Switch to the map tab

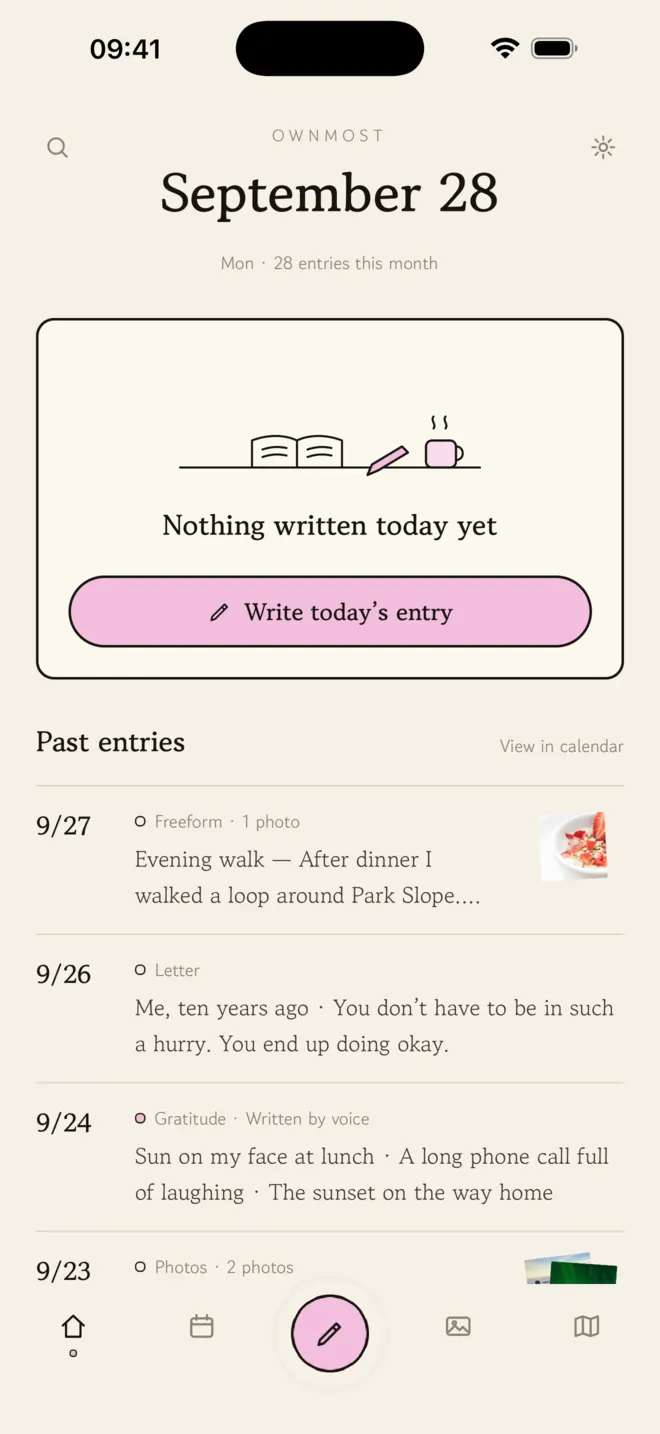587,1327
